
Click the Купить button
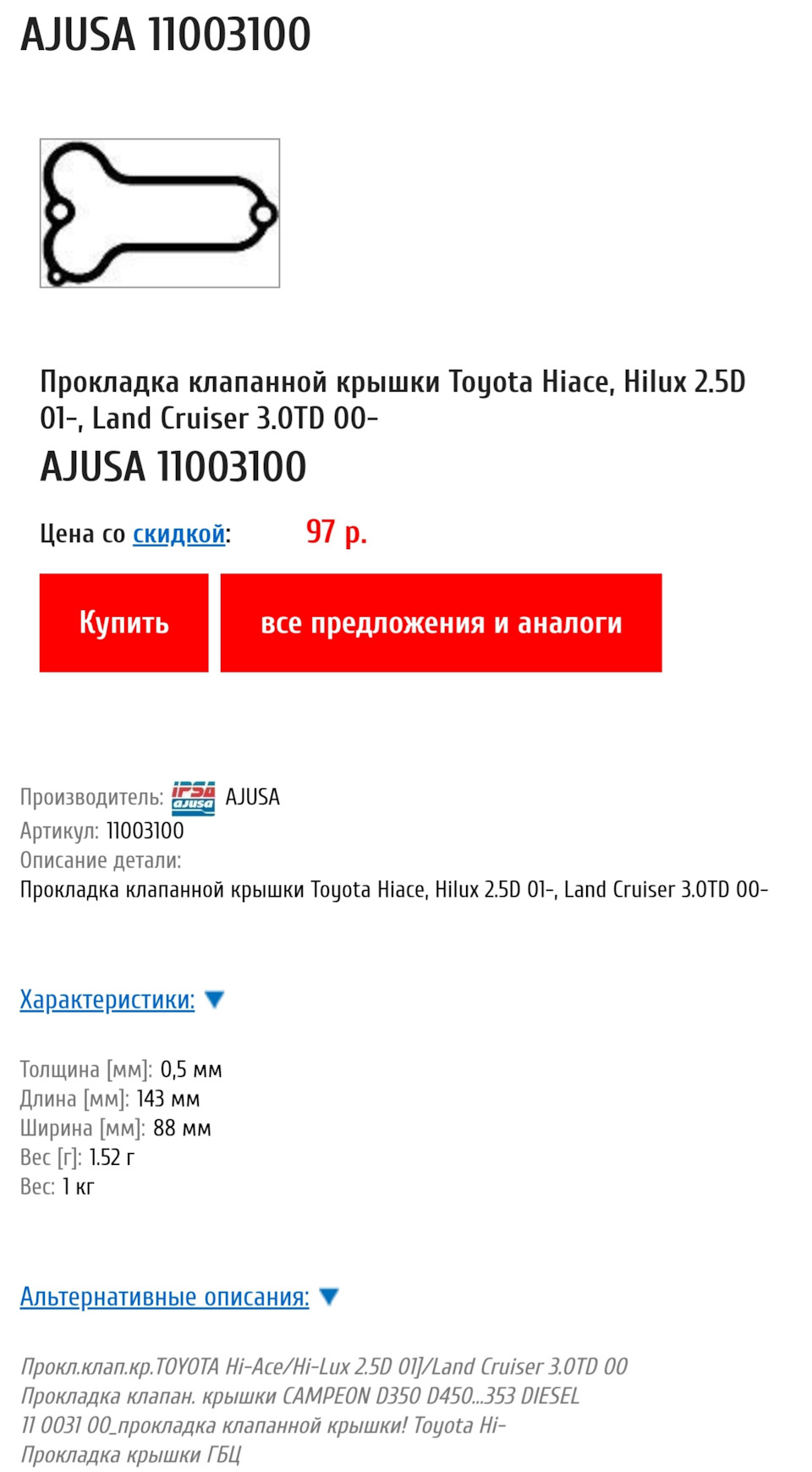pyautogui.click(x=123, y=622)
